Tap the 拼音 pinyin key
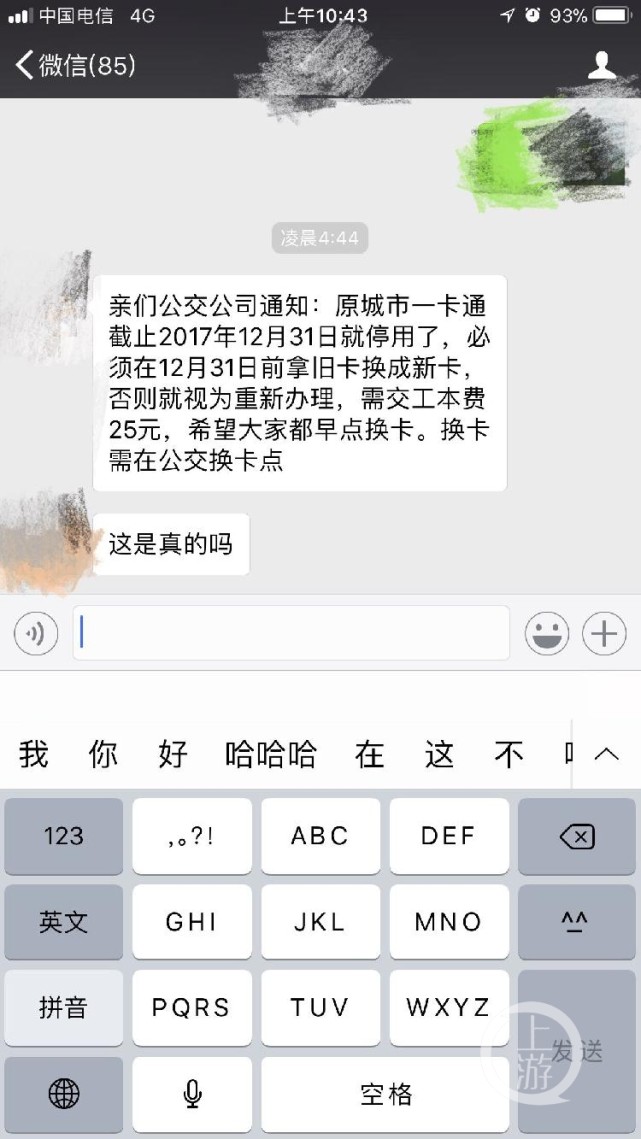Screen dimensions: 641x1139 coord(64,1008)
